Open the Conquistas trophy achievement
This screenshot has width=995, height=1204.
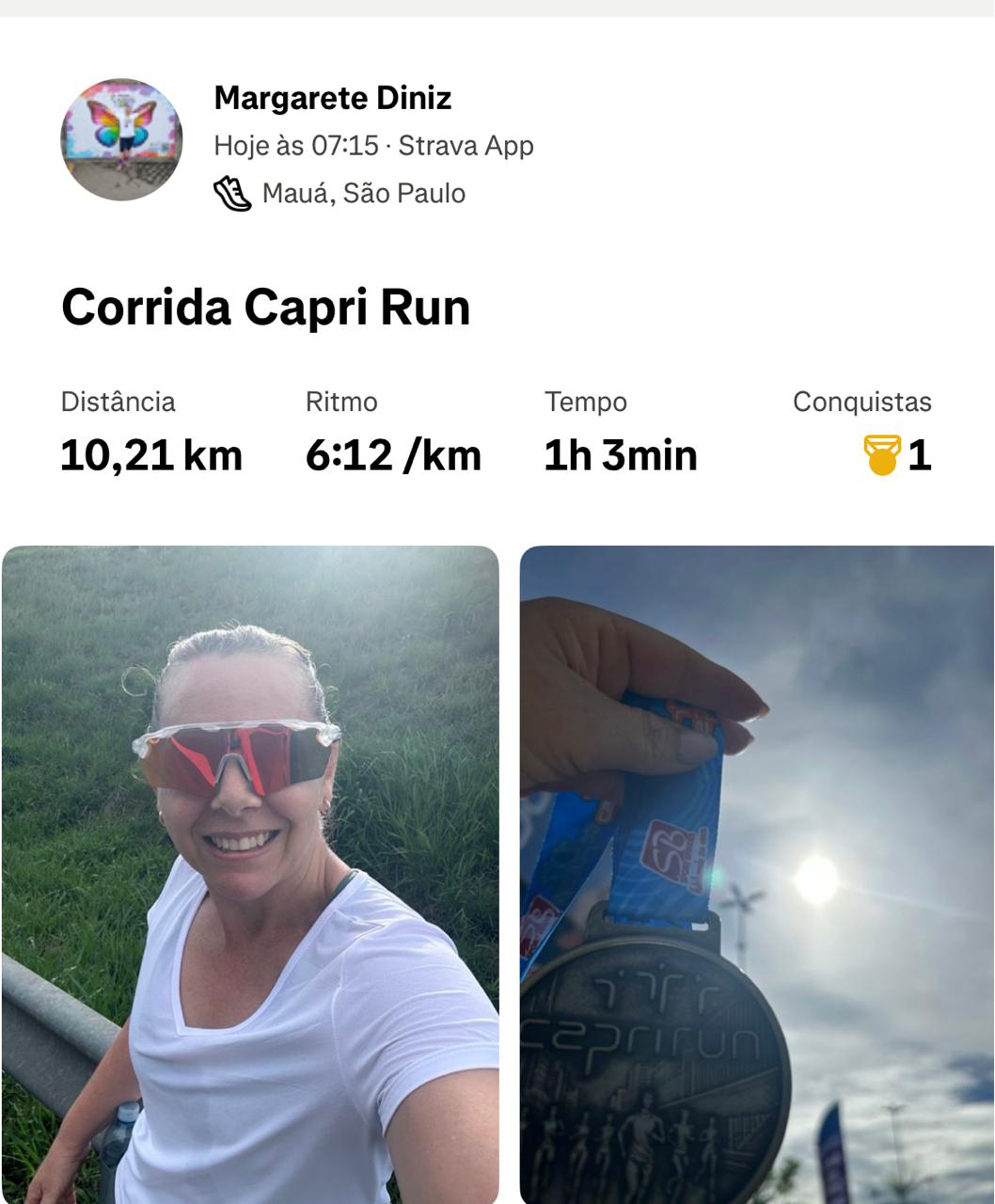click(896, 455)
